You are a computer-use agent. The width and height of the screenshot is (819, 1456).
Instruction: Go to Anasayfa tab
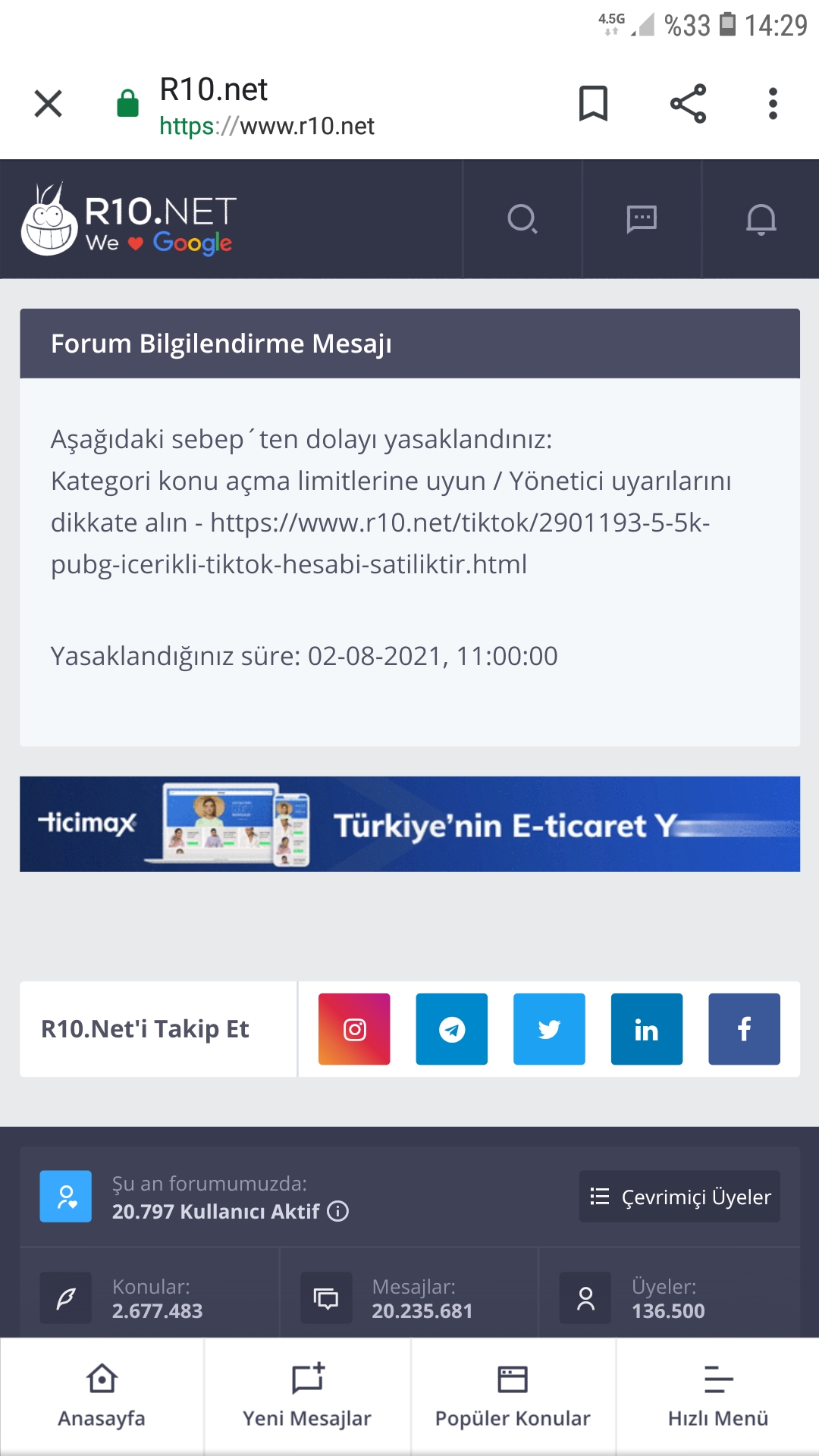pos(102,1397)
